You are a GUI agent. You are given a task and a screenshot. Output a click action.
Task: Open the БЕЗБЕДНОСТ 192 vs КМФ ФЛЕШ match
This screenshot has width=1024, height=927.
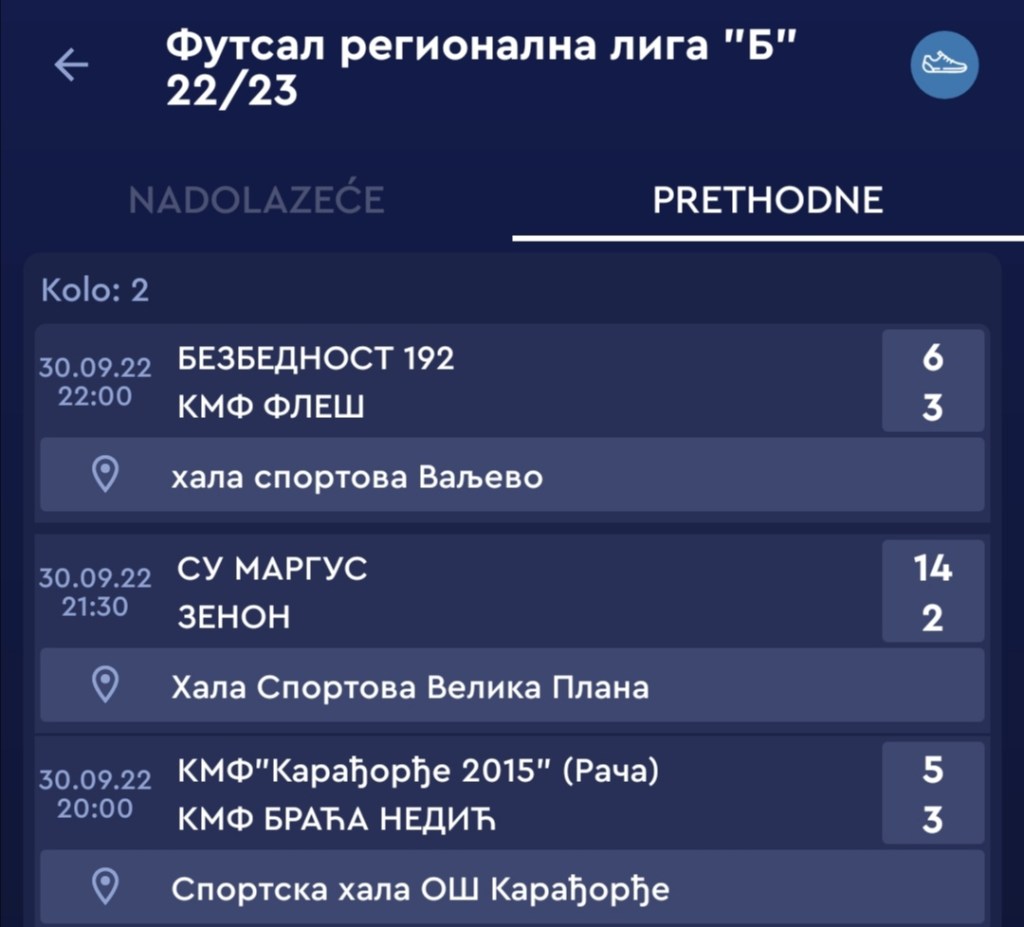click(510, 383)
